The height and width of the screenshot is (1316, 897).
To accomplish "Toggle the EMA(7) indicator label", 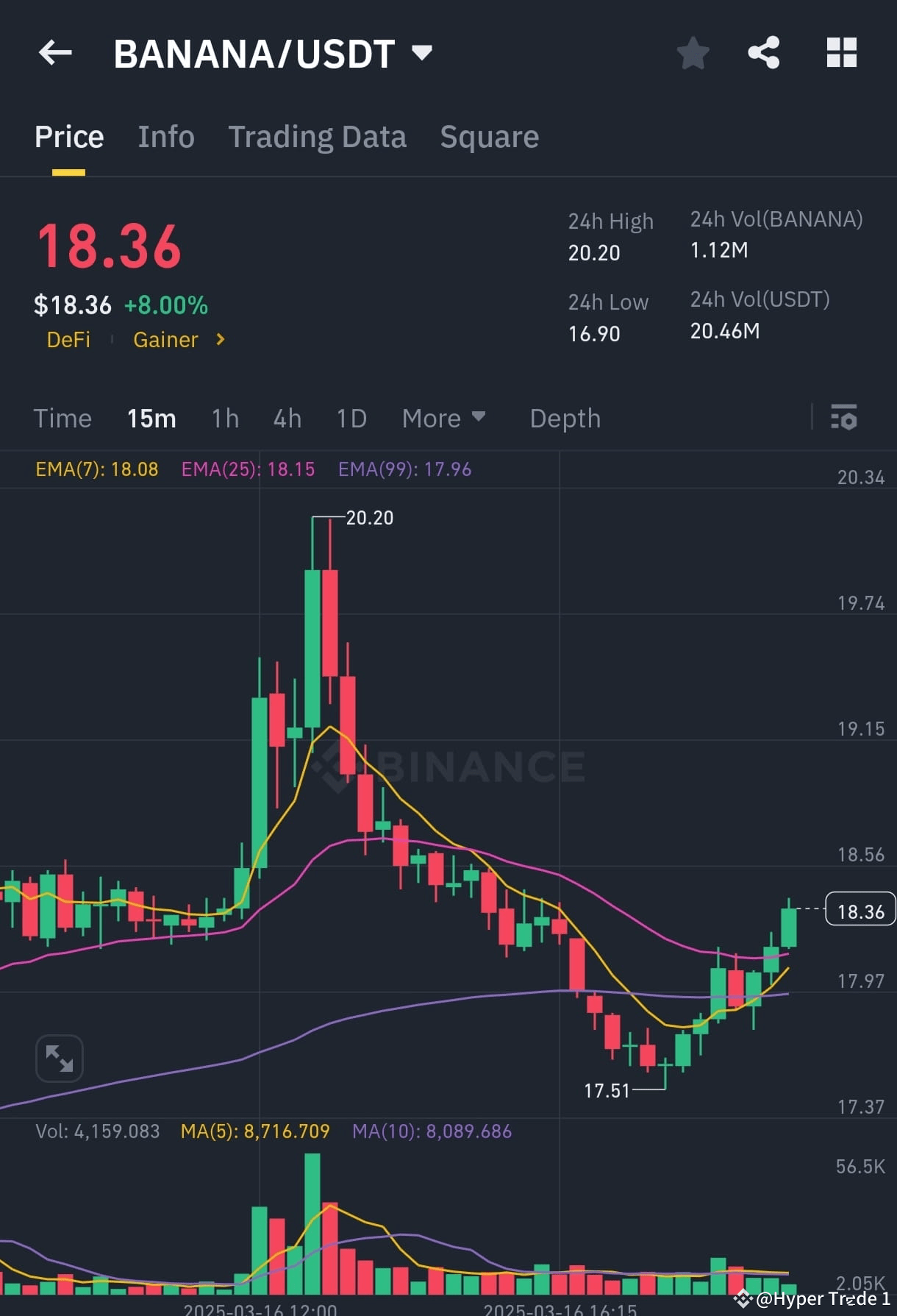I will (x=96, y=469).
